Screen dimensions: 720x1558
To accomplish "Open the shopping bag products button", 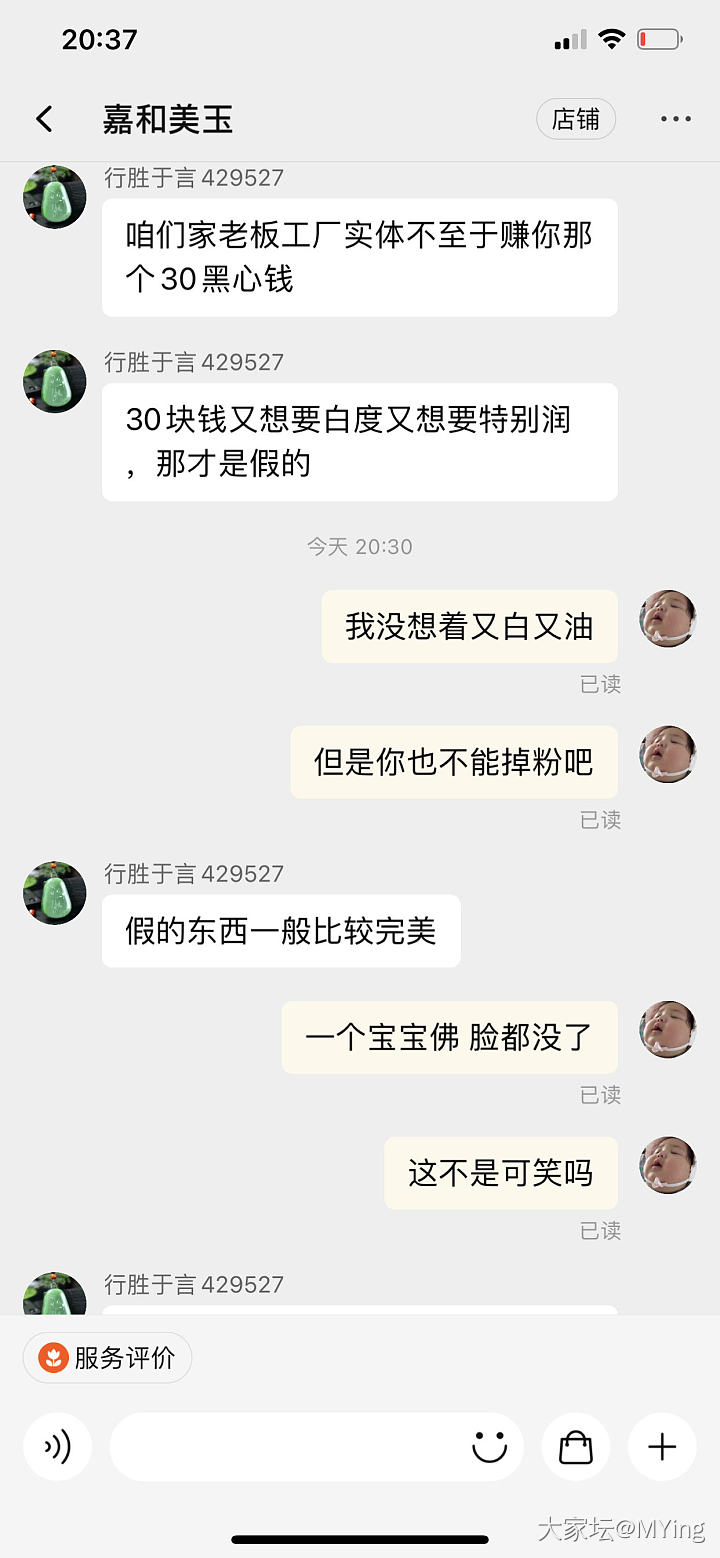I will (575, 1447).
